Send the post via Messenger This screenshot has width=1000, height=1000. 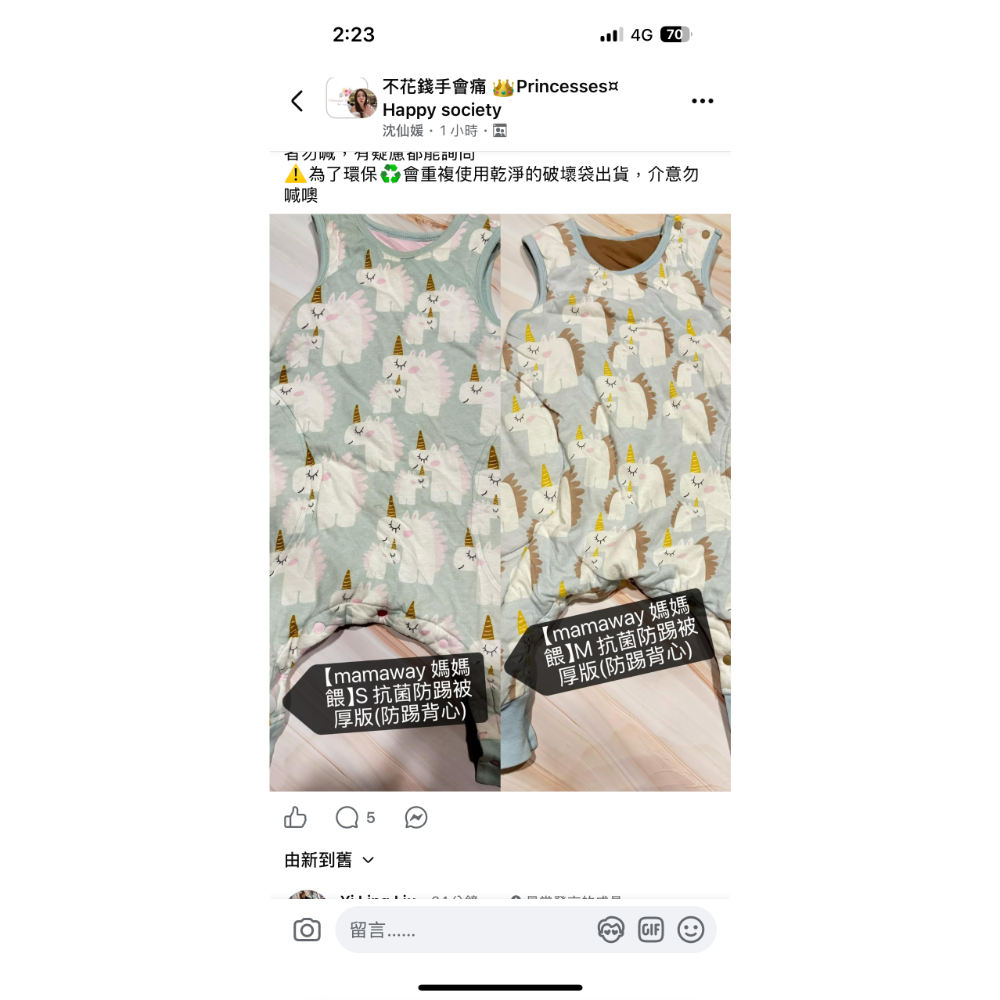416,818
